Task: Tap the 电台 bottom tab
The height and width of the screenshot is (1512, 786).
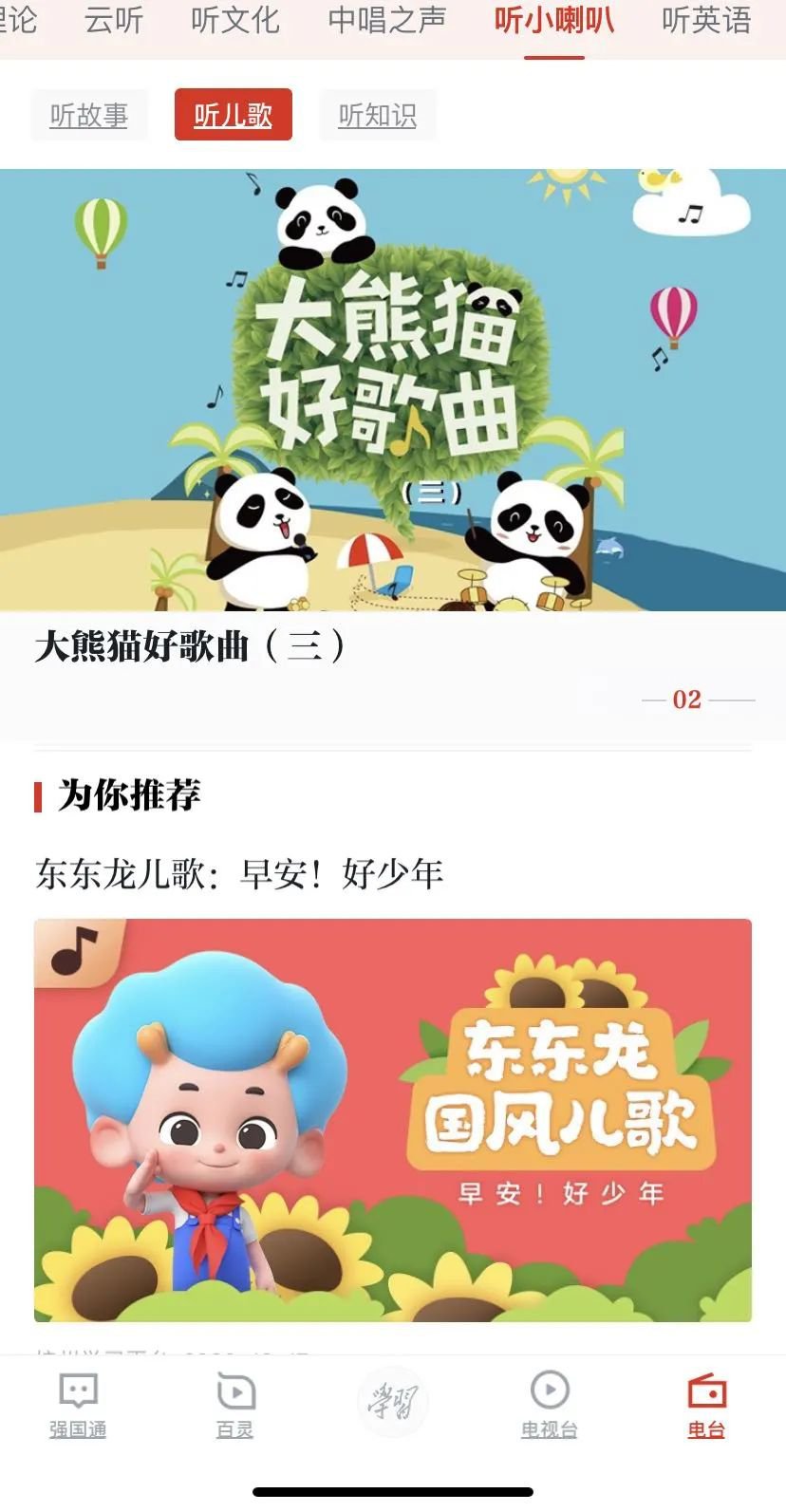Action: click(x=706, y=1405)
